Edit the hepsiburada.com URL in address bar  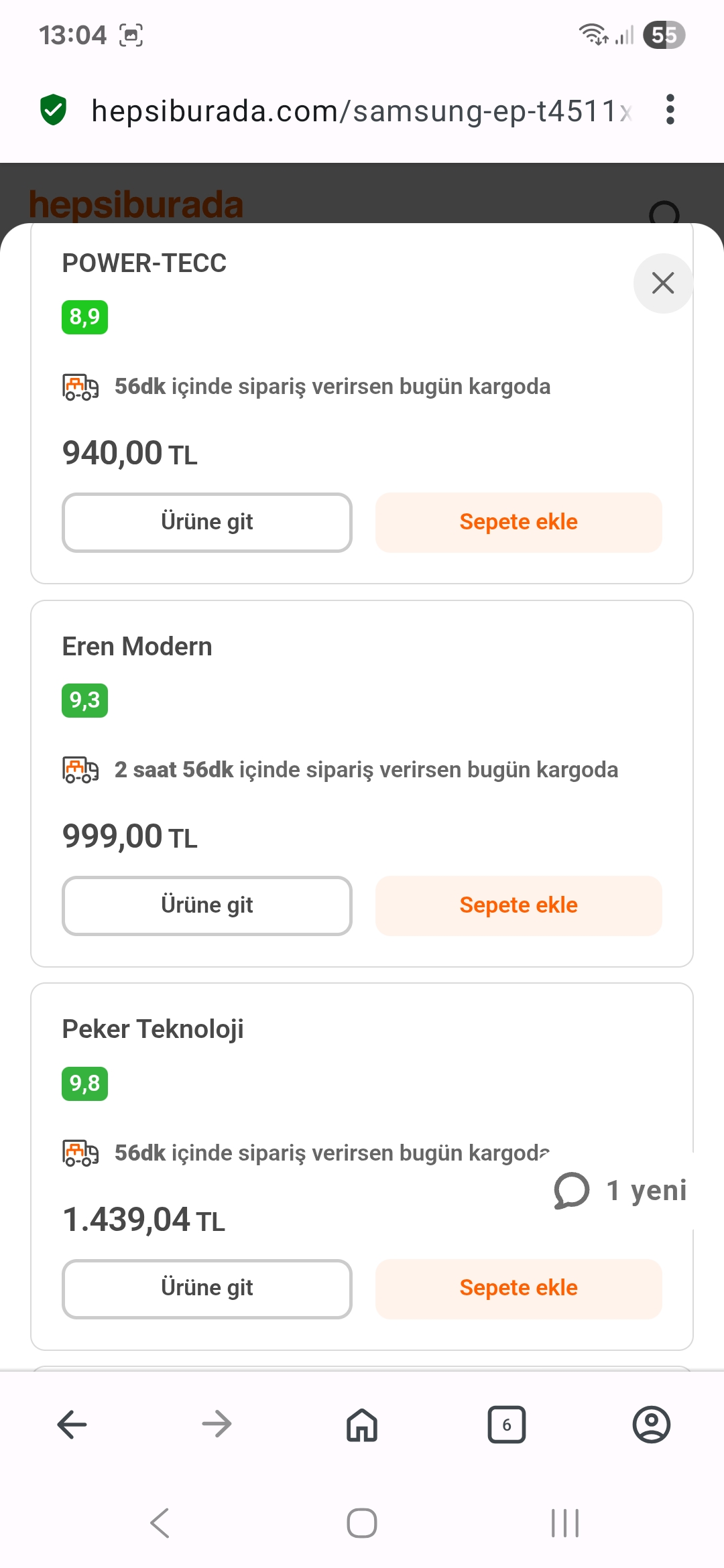[362, 111]
